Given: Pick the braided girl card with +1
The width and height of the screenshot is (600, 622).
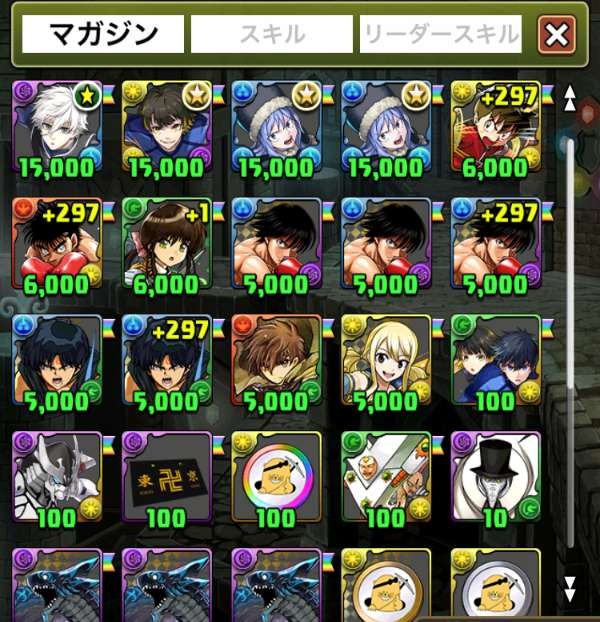Looking at the screenshot, I should click(x=166, y=243).
